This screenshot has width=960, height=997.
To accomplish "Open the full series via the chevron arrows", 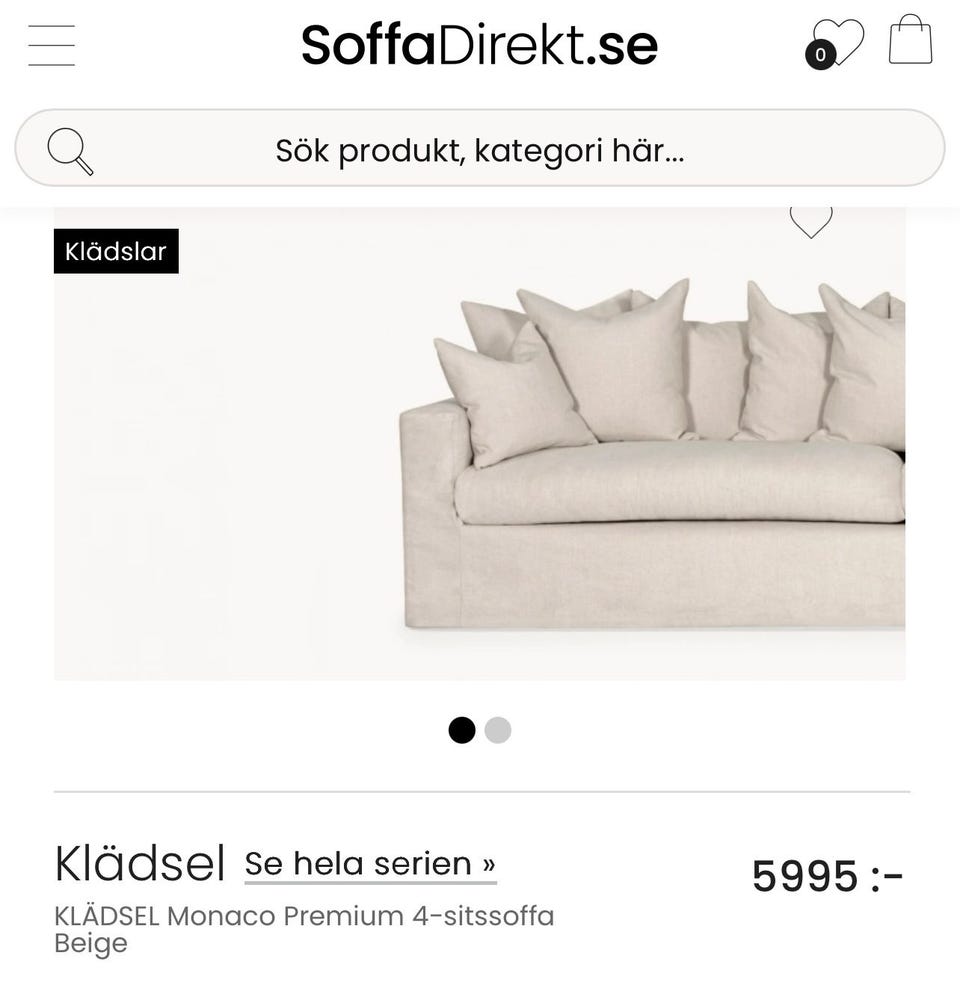I will pos(488,862).
